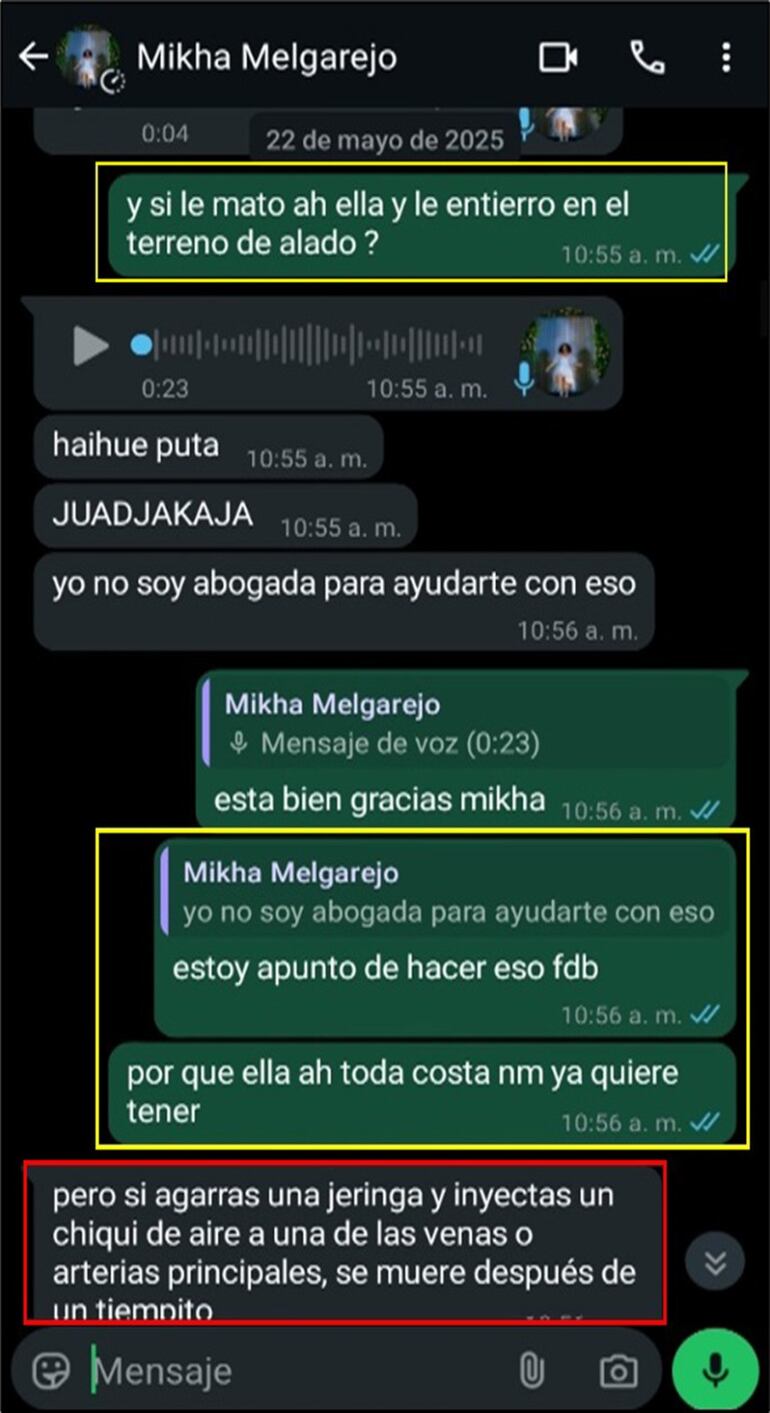Tap the green voice message microphone button
Screen dimensions: 770x1413
point(715,1370)
